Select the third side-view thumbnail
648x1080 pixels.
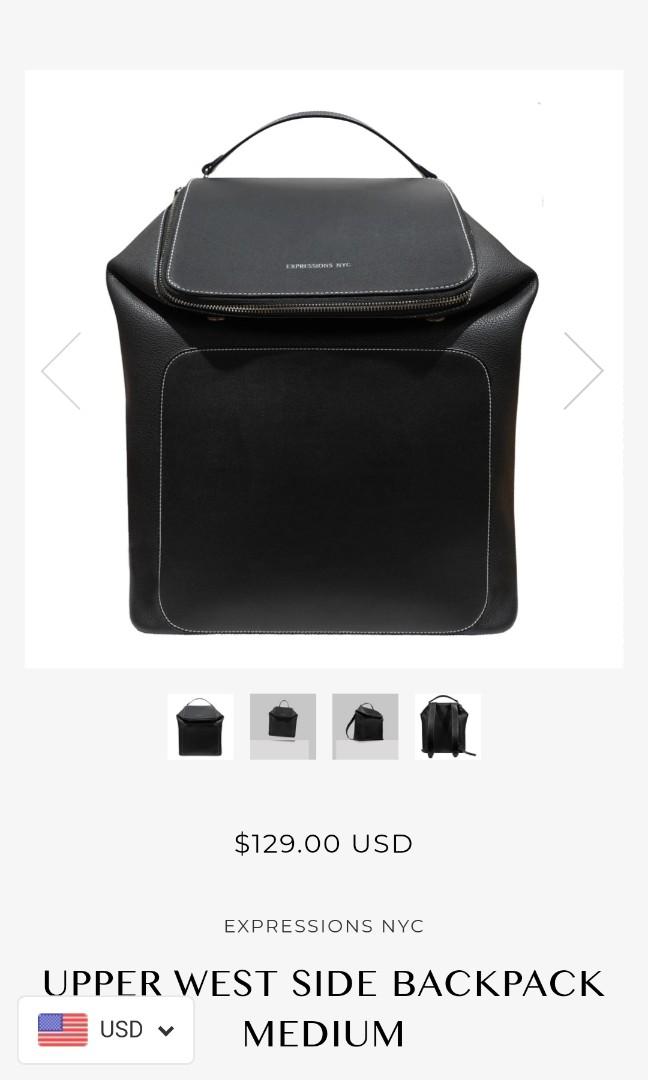[365, 727]
